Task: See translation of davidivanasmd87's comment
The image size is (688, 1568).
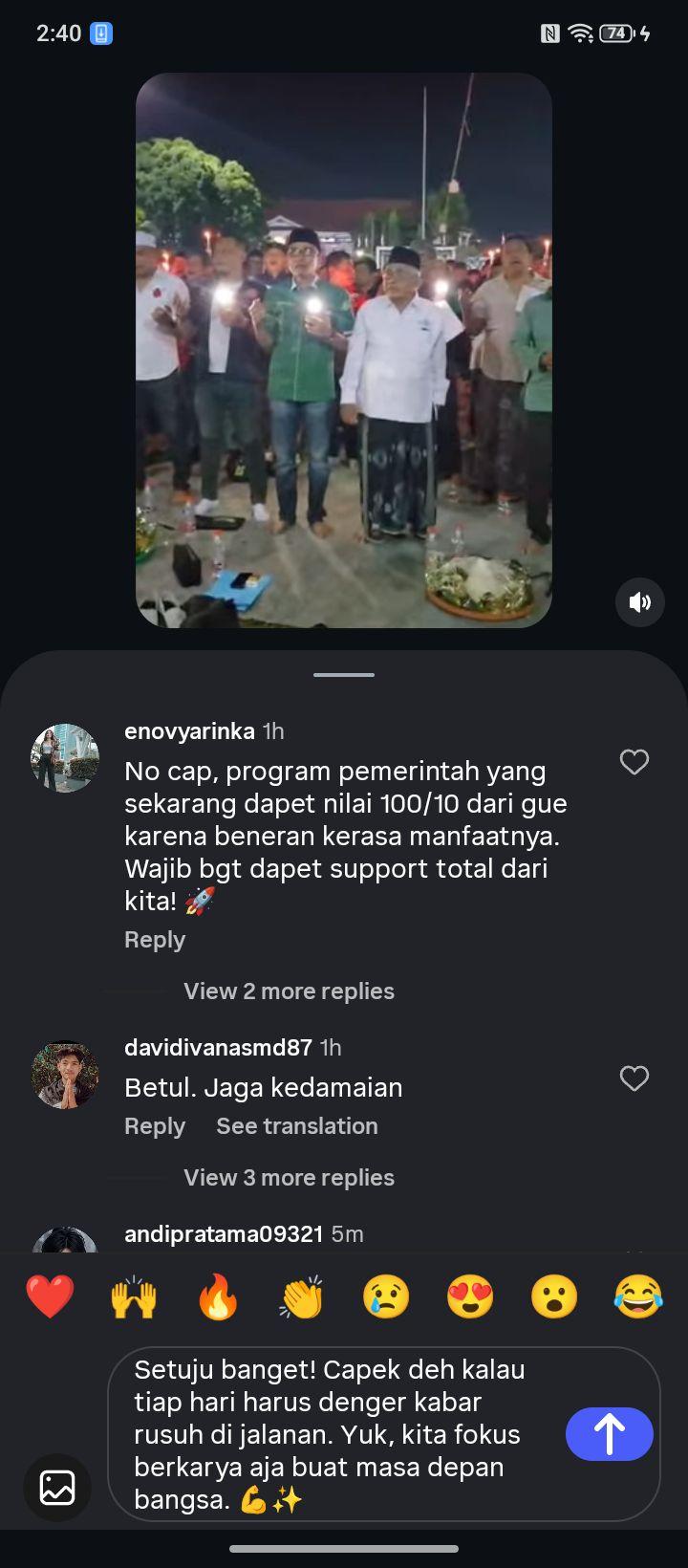Action: (297, 1126)
